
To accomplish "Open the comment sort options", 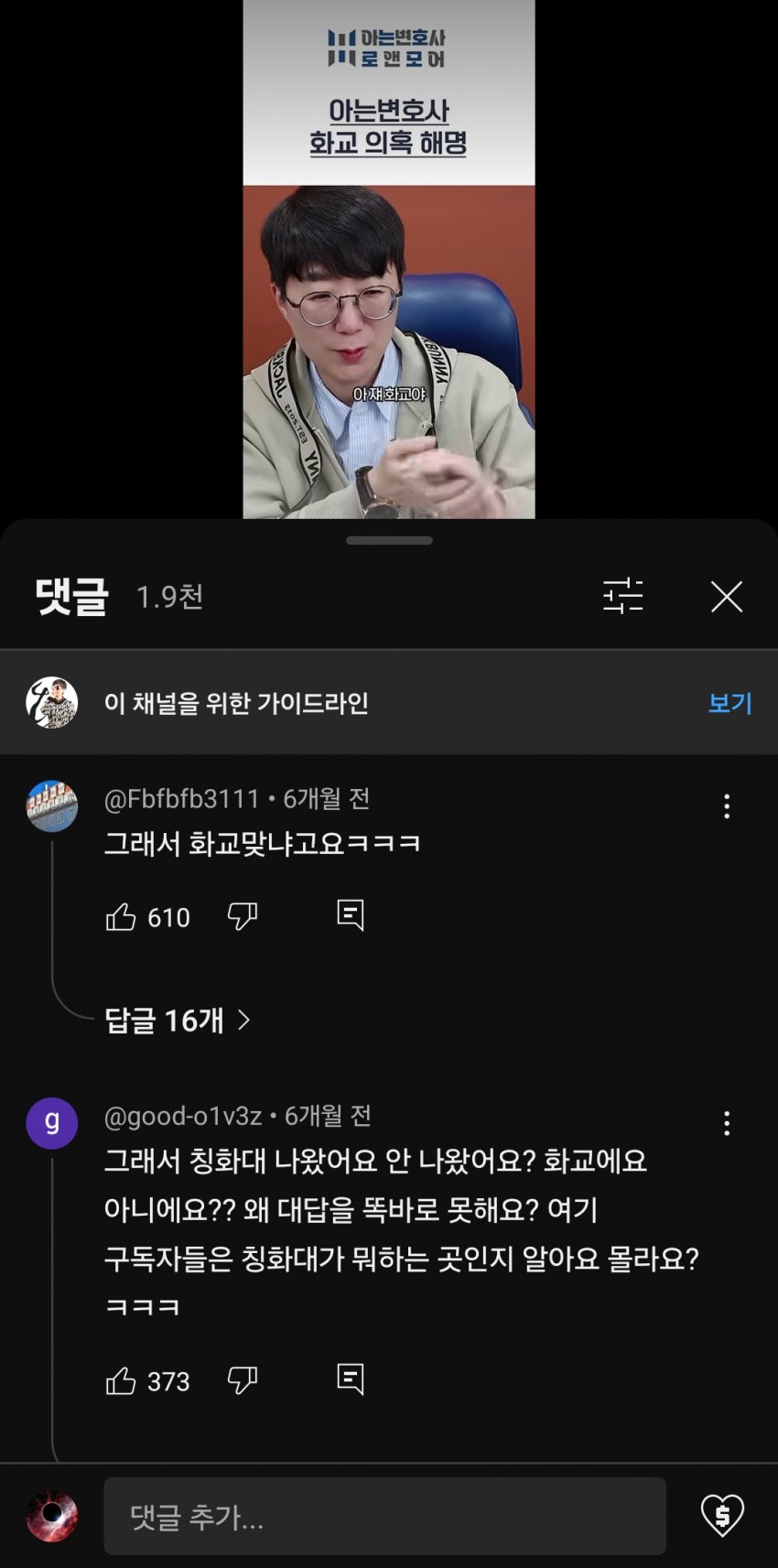I will point(623,597).
